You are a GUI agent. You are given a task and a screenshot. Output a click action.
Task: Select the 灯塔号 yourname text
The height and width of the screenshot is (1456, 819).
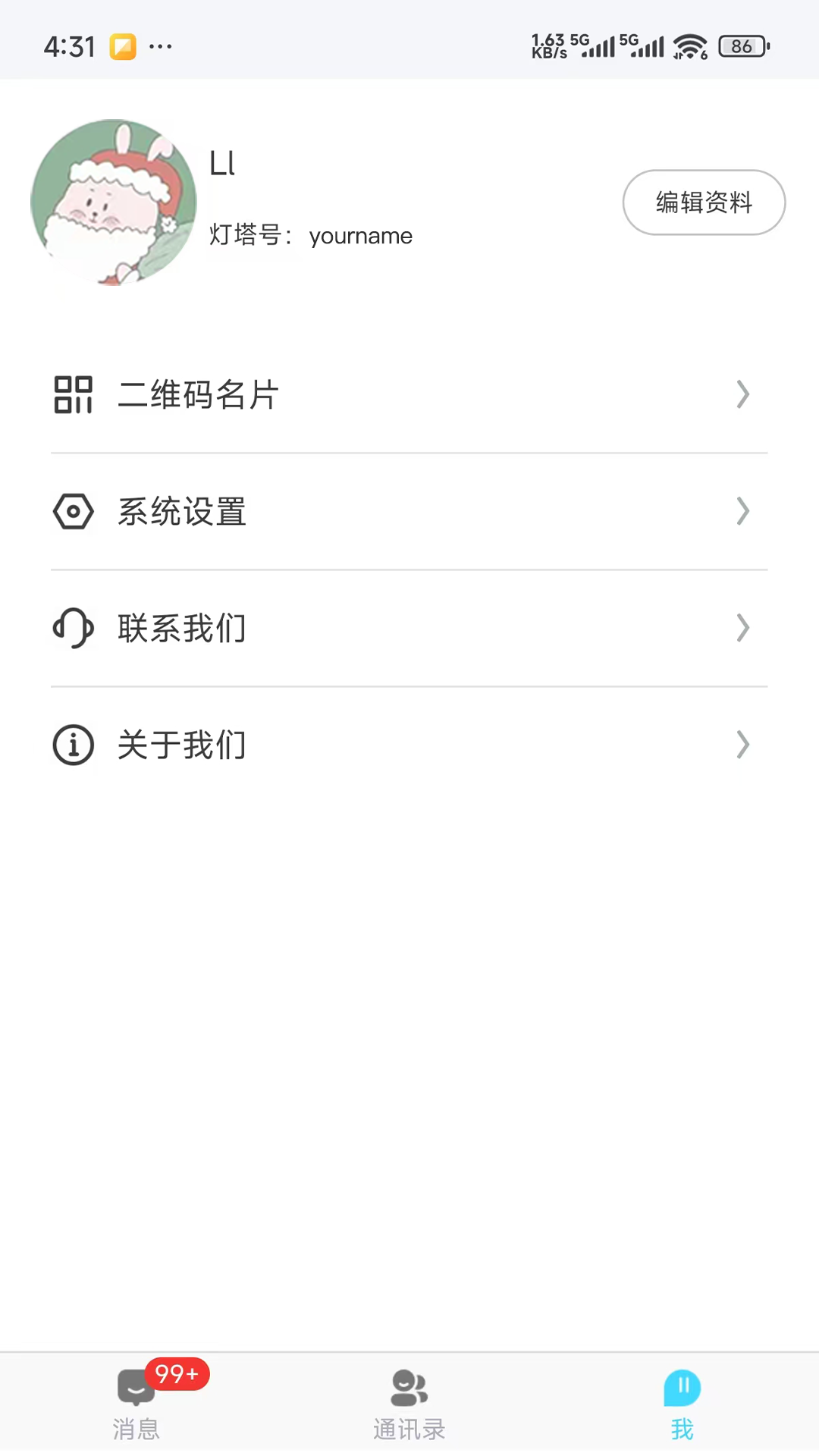[311, 235]
